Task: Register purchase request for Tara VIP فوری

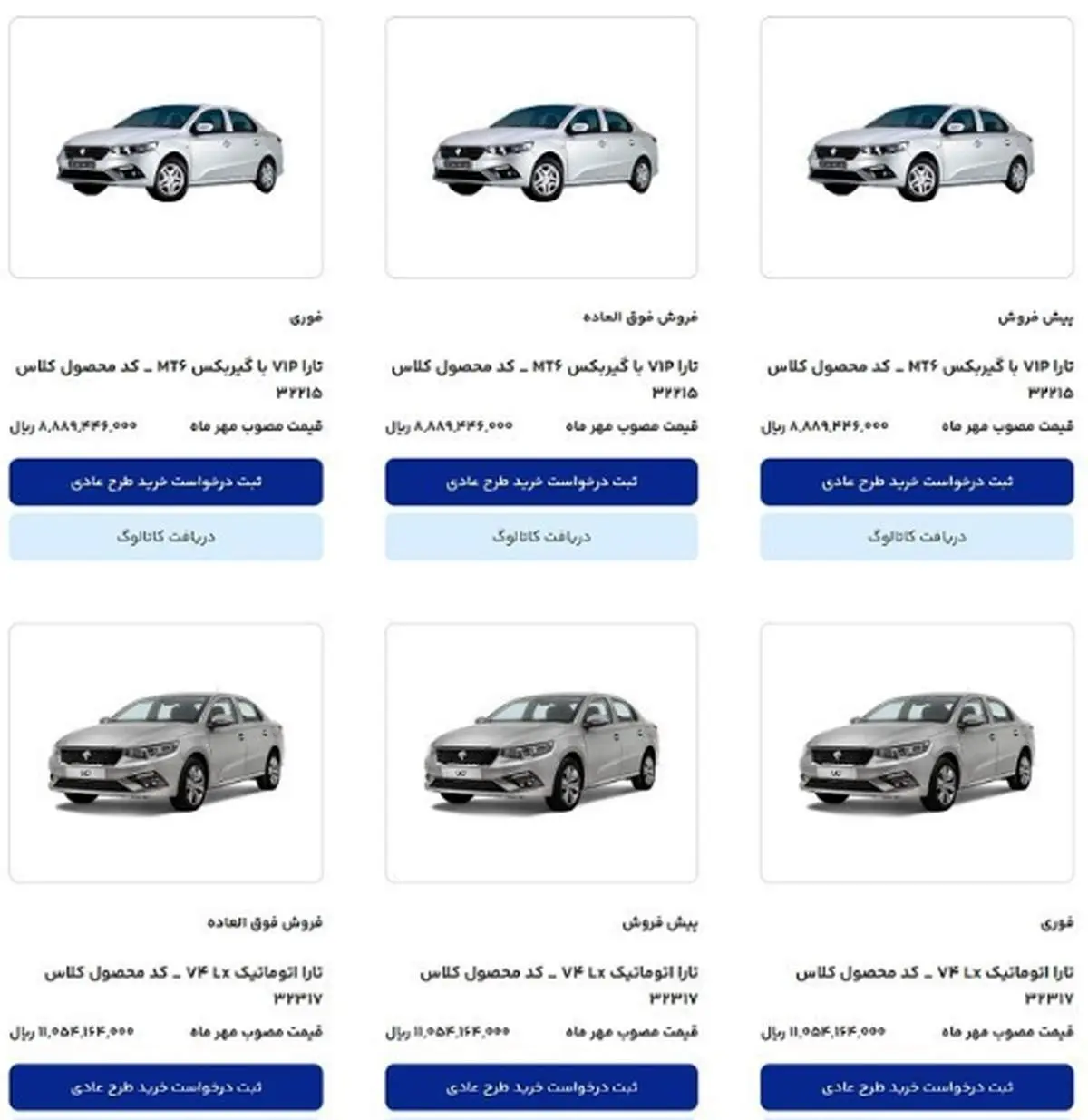Action: (166, 482)
